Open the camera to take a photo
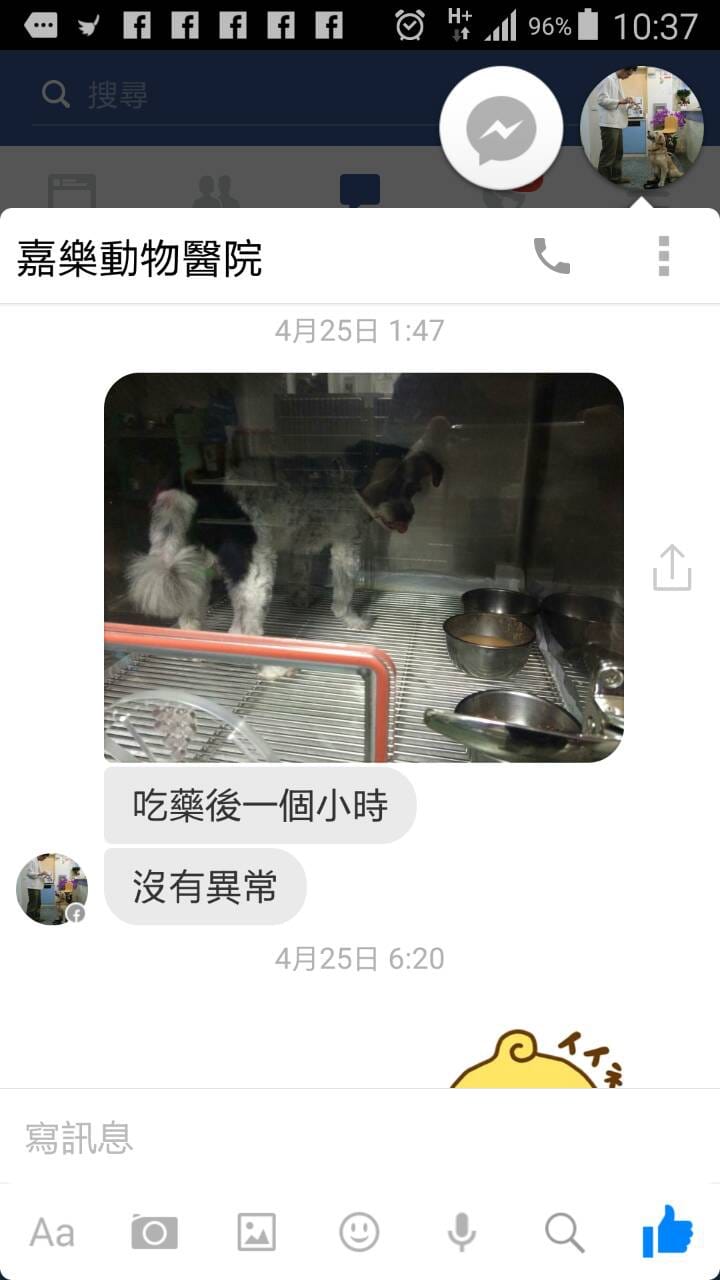This screenshot has height=1280, width=720. 154,1232
